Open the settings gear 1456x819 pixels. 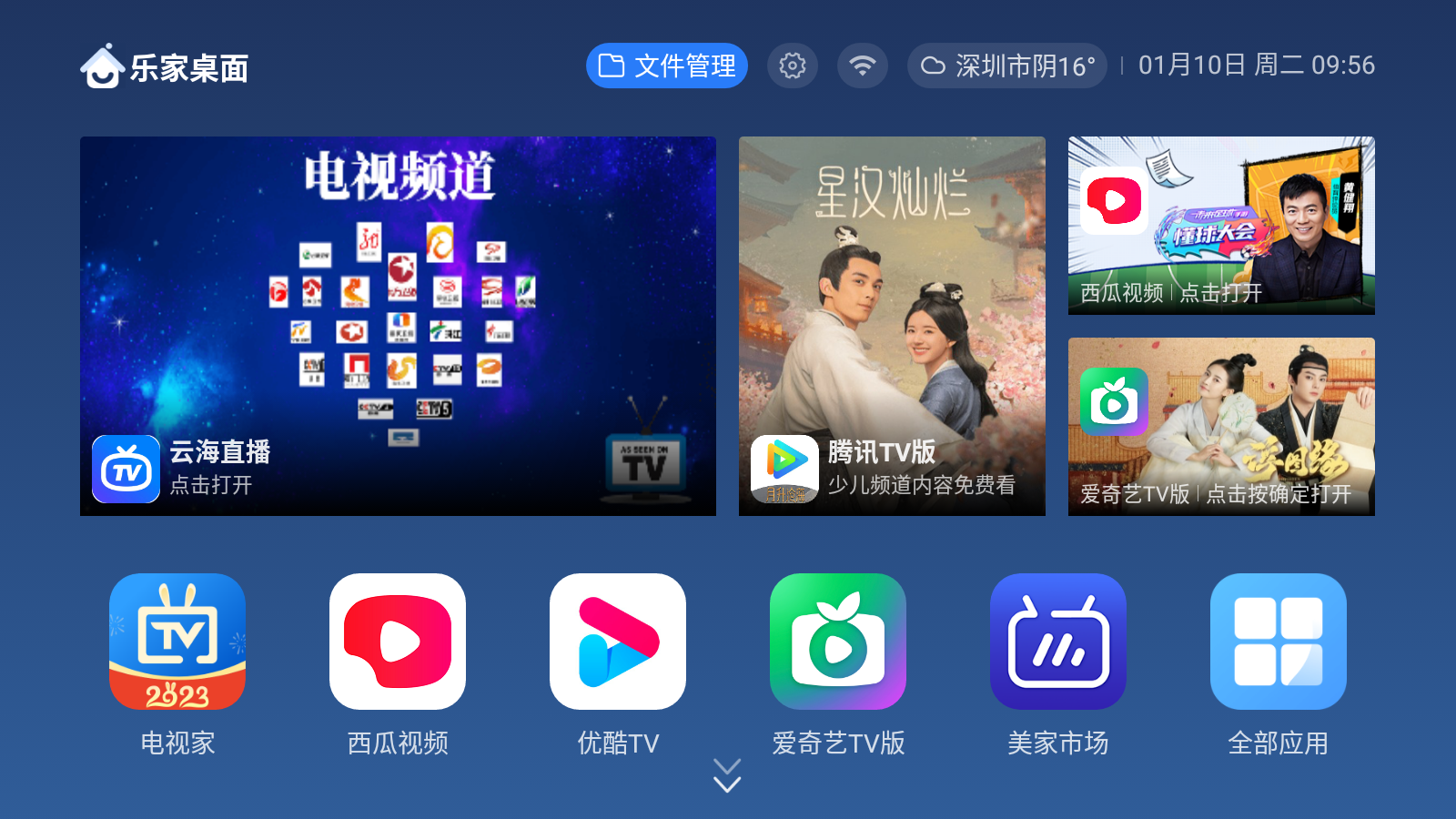(792, 66)
